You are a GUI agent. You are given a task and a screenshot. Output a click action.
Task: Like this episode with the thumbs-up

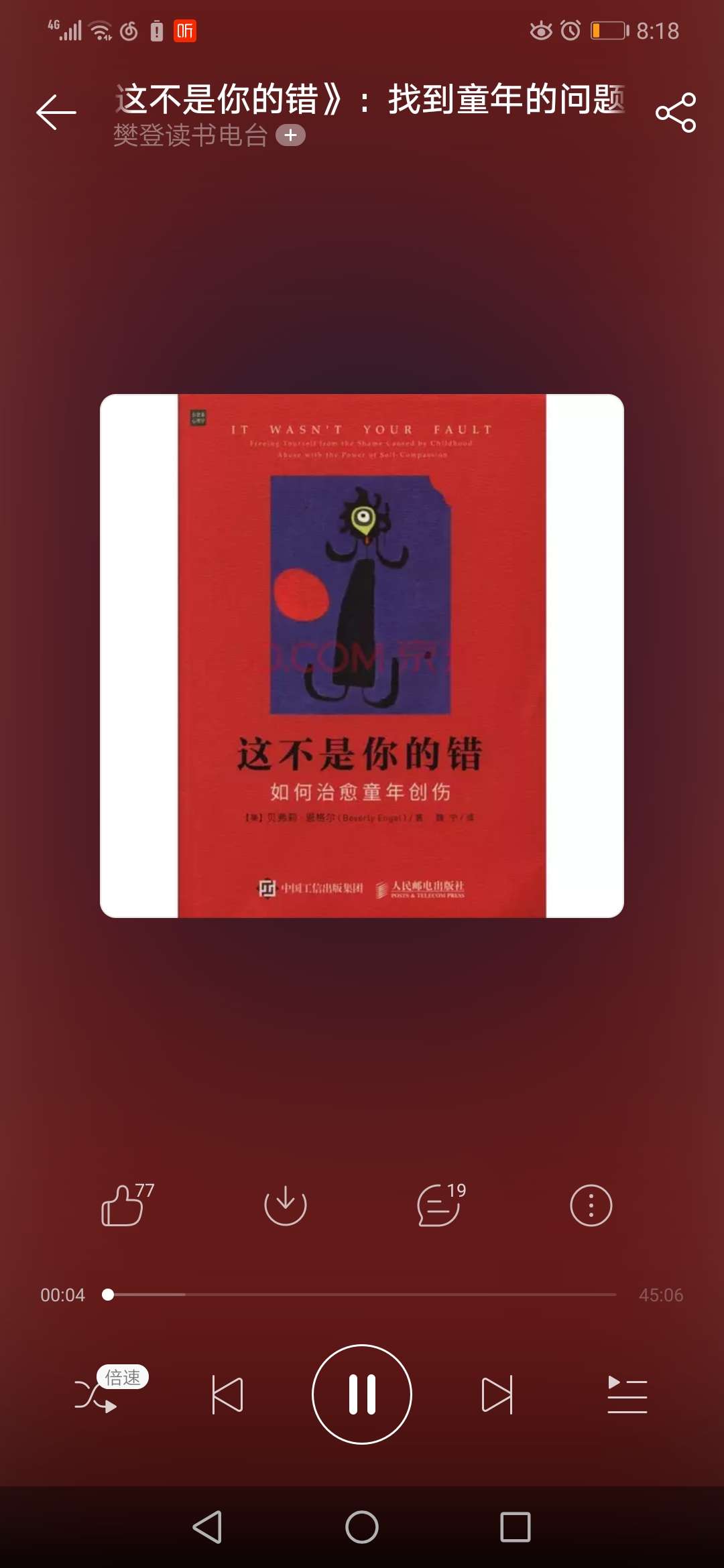[123, 1205]
